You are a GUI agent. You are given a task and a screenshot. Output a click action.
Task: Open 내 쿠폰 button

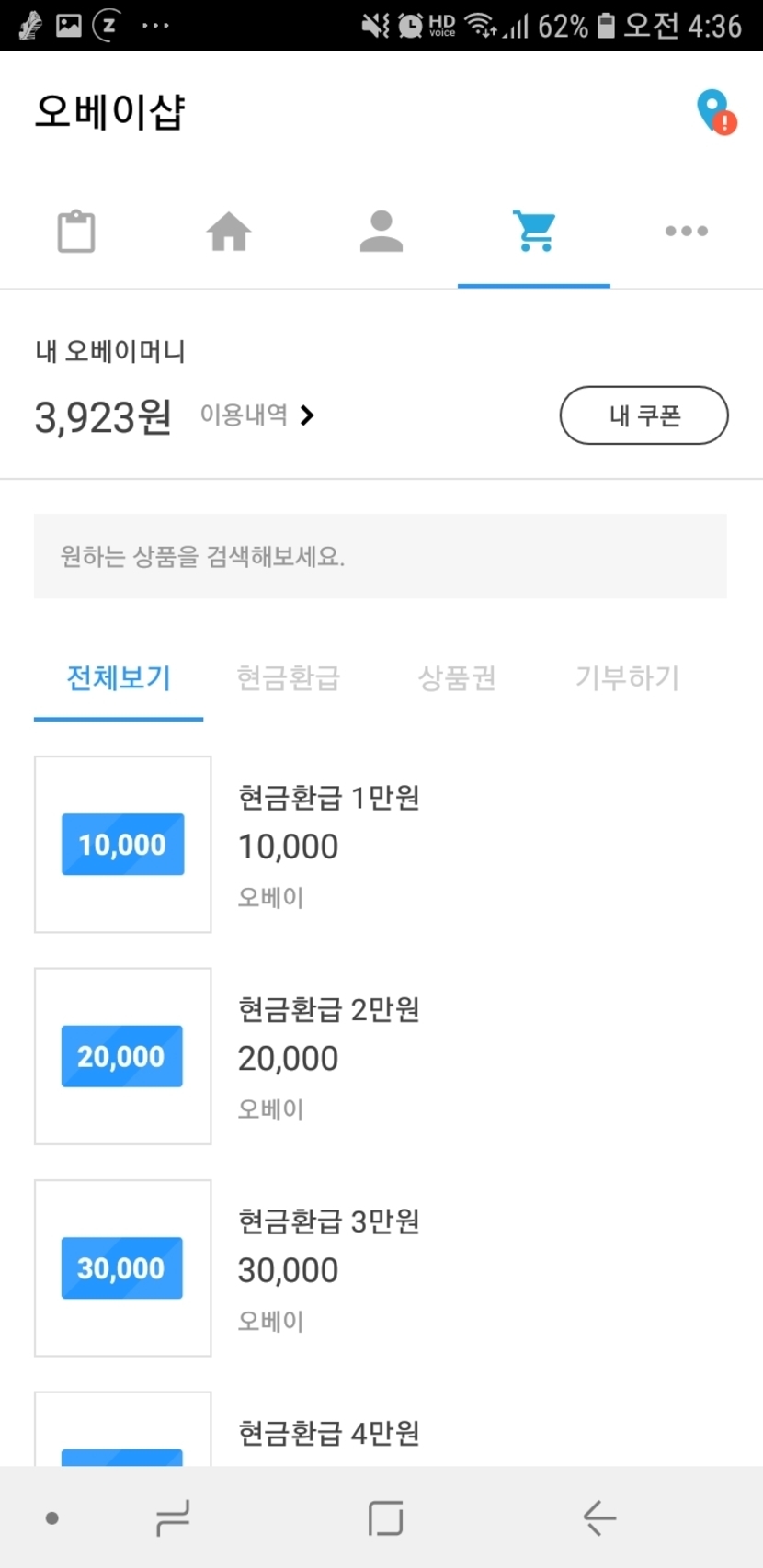pos(643,415)
